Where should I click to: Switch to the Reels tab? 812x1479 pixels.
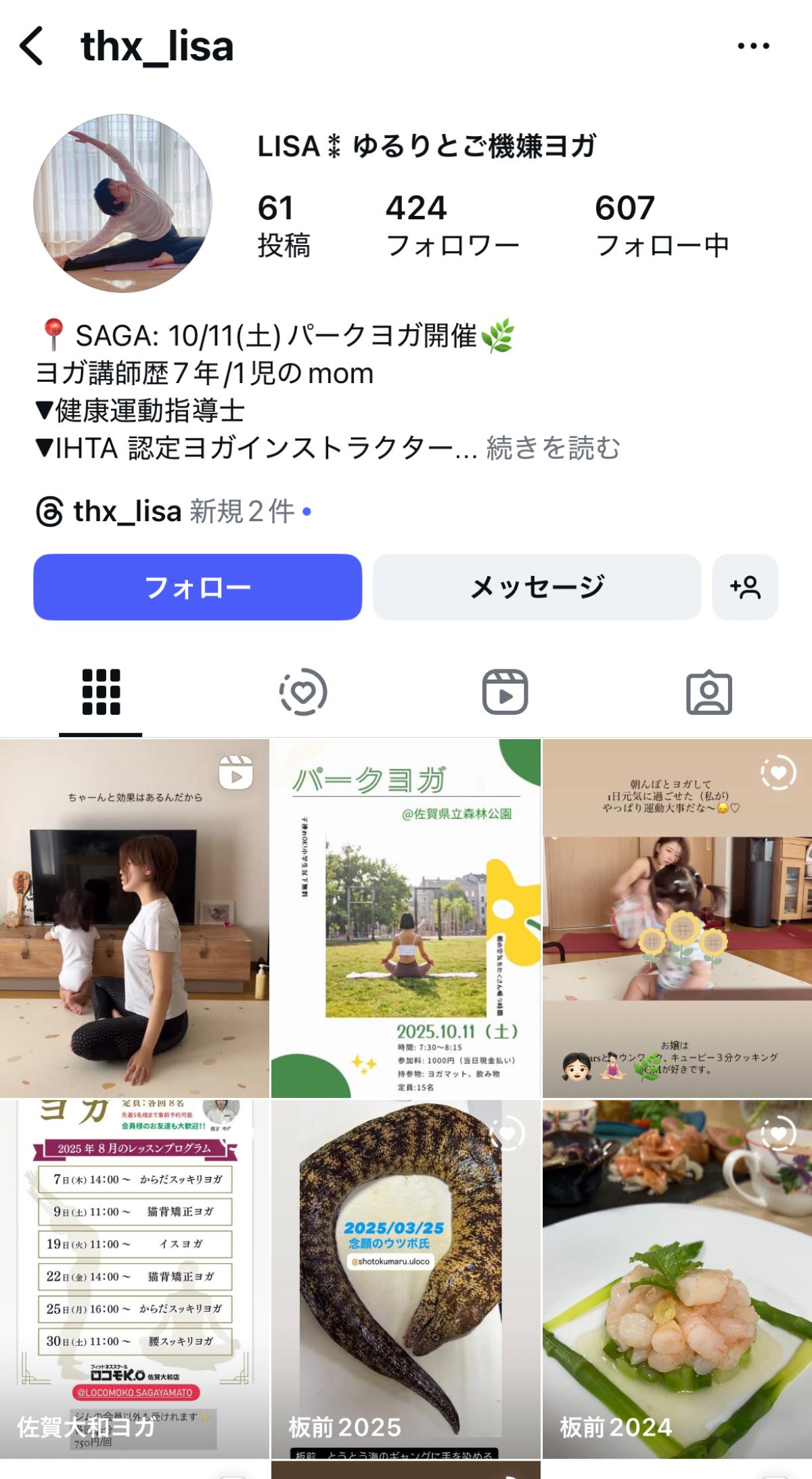click(x=505, y=692)
